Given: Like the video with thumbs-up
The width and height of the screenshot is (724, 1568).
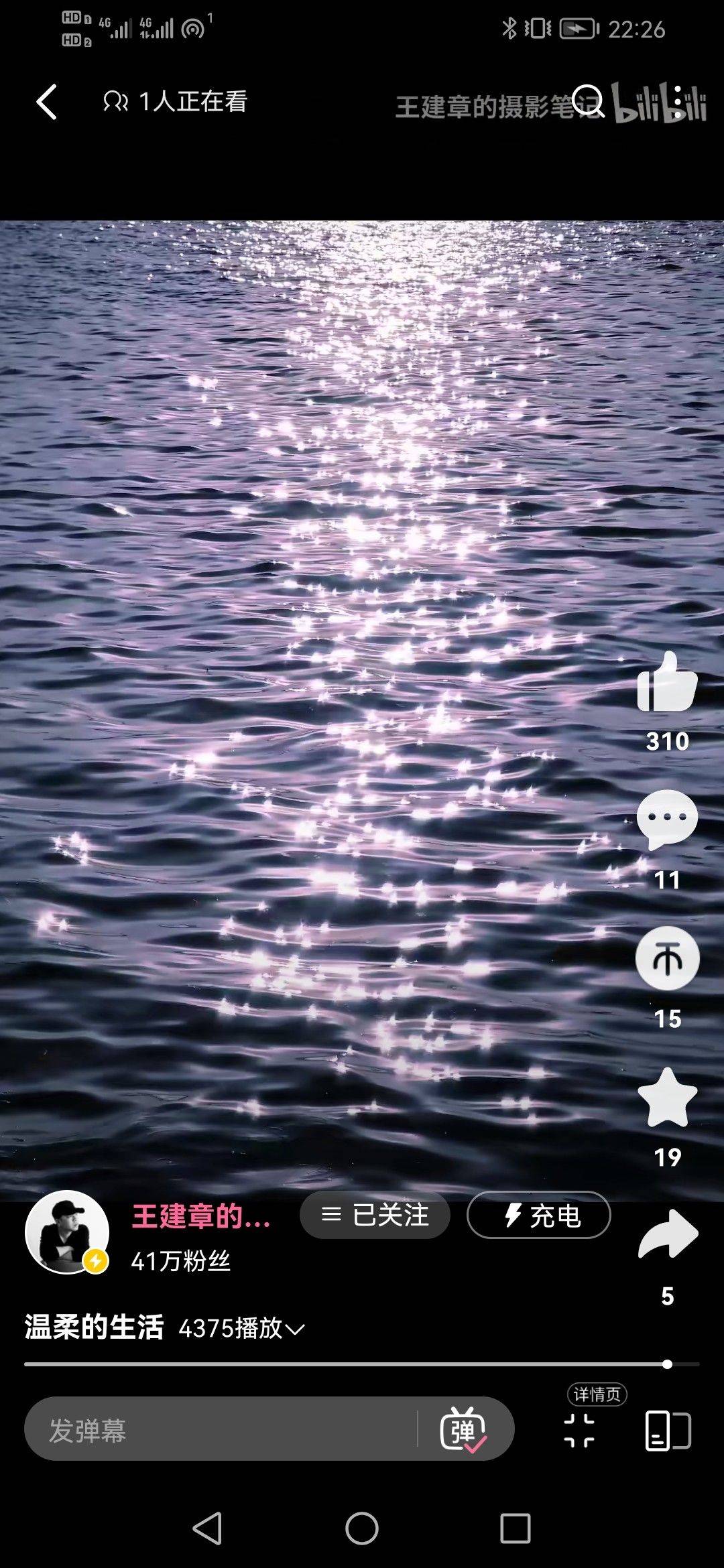Looking at the screenshot, I should (667, 683).
